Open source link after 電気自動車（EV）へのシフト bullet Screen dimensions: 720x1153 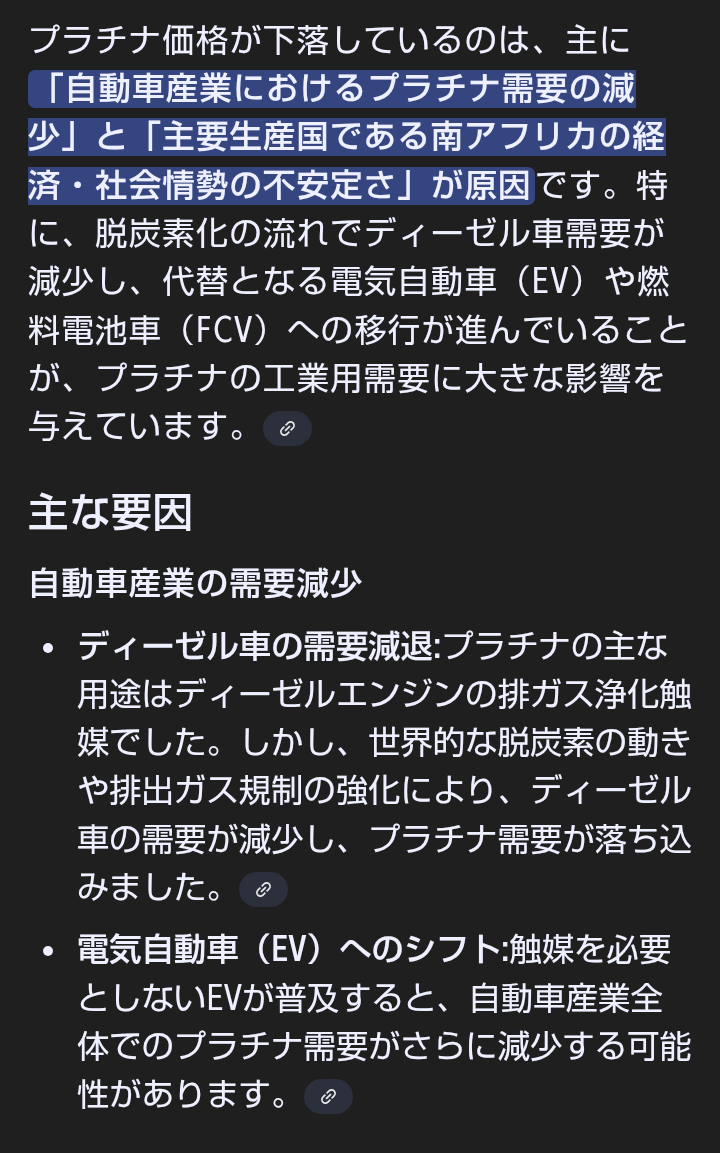click(328, 1096)
